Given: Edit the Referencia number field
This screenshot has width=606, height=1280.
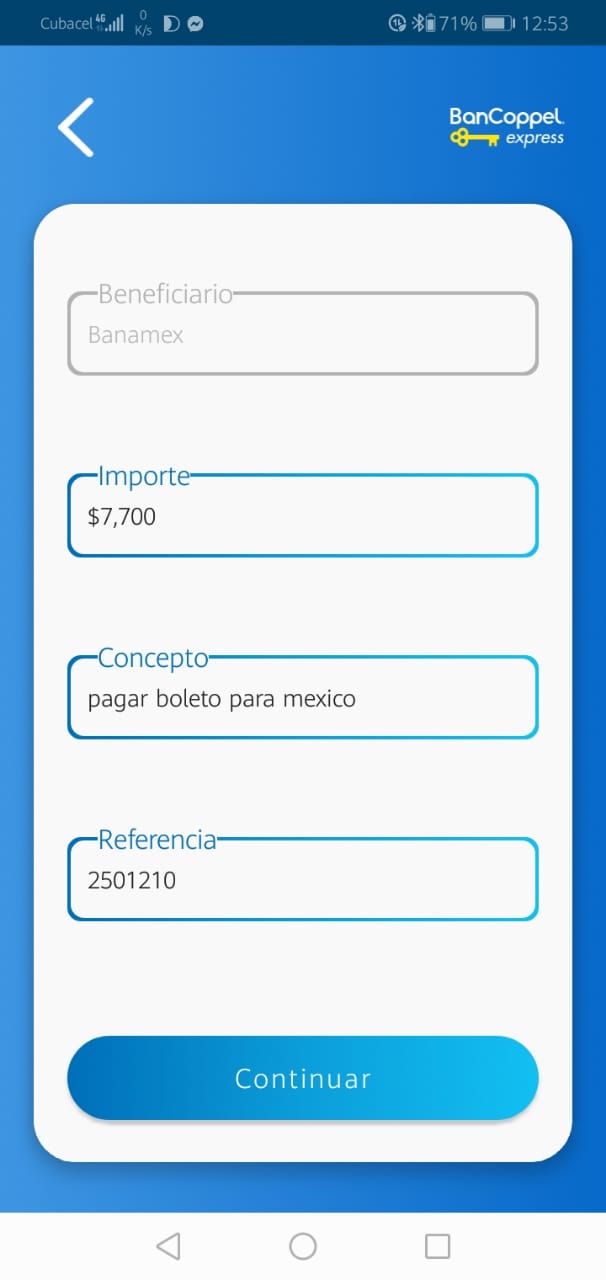Looking at the screenshot, I should pyautogui.click(x=303, y=880).
